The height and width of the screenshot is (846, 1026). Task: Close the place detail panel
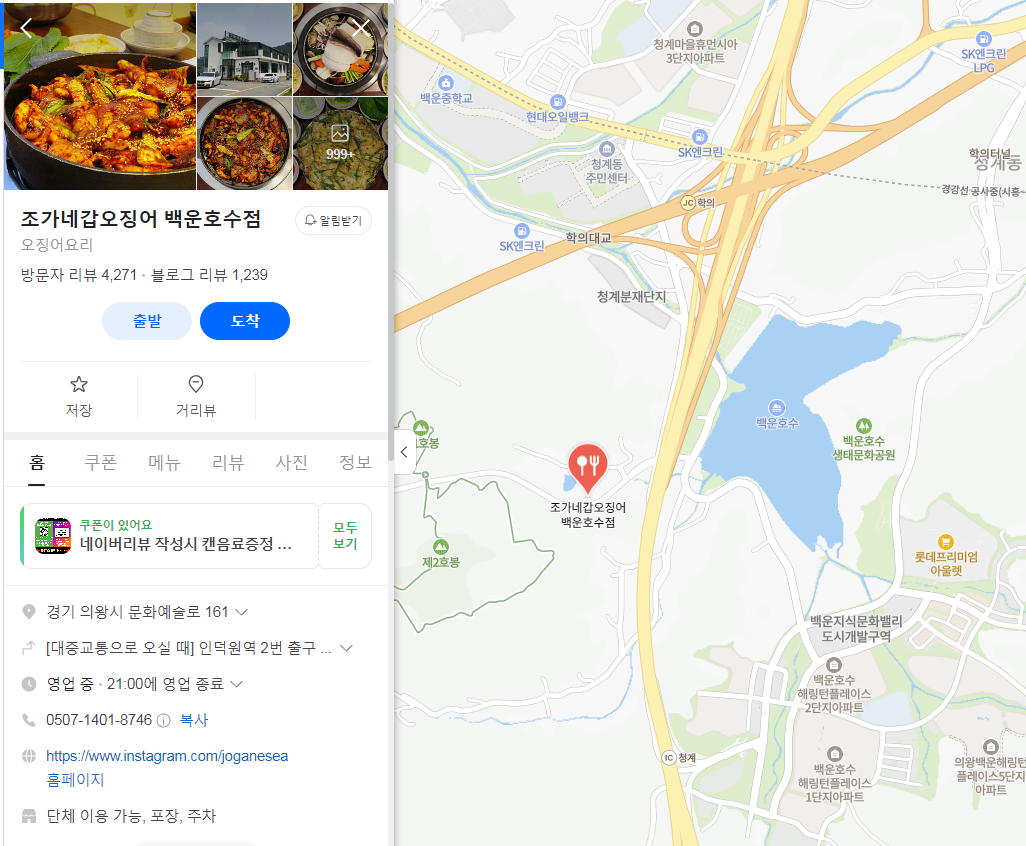(x=362, y=28)
